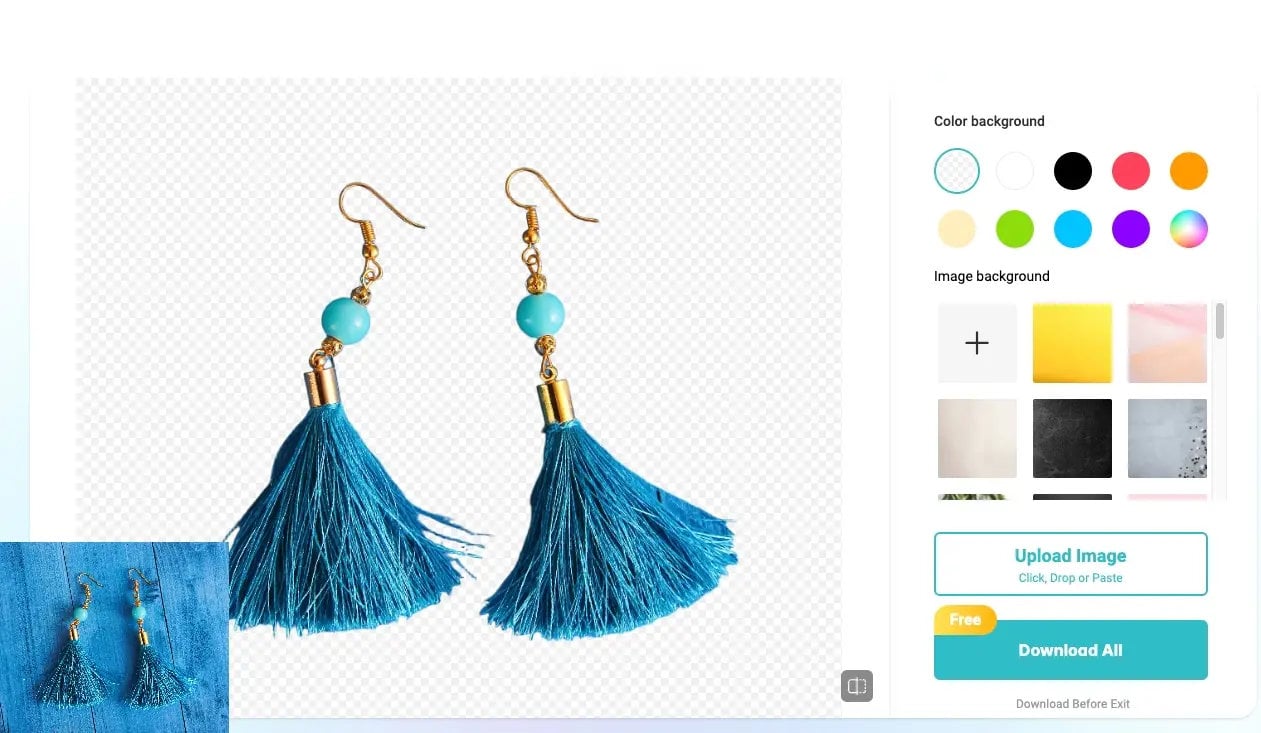
Task: Apply the red background color
Action: [x=1130, y=171]
